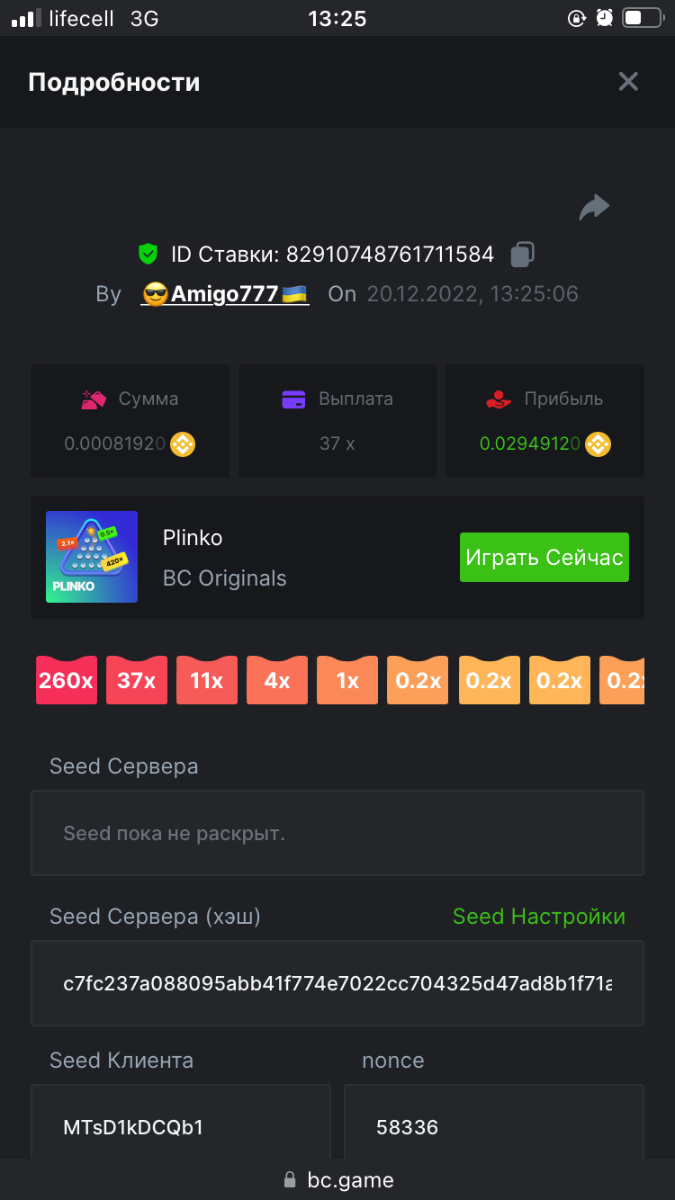Close the Подробности details dialog
The image size is (675, 1200).
[x=628, y=82]
